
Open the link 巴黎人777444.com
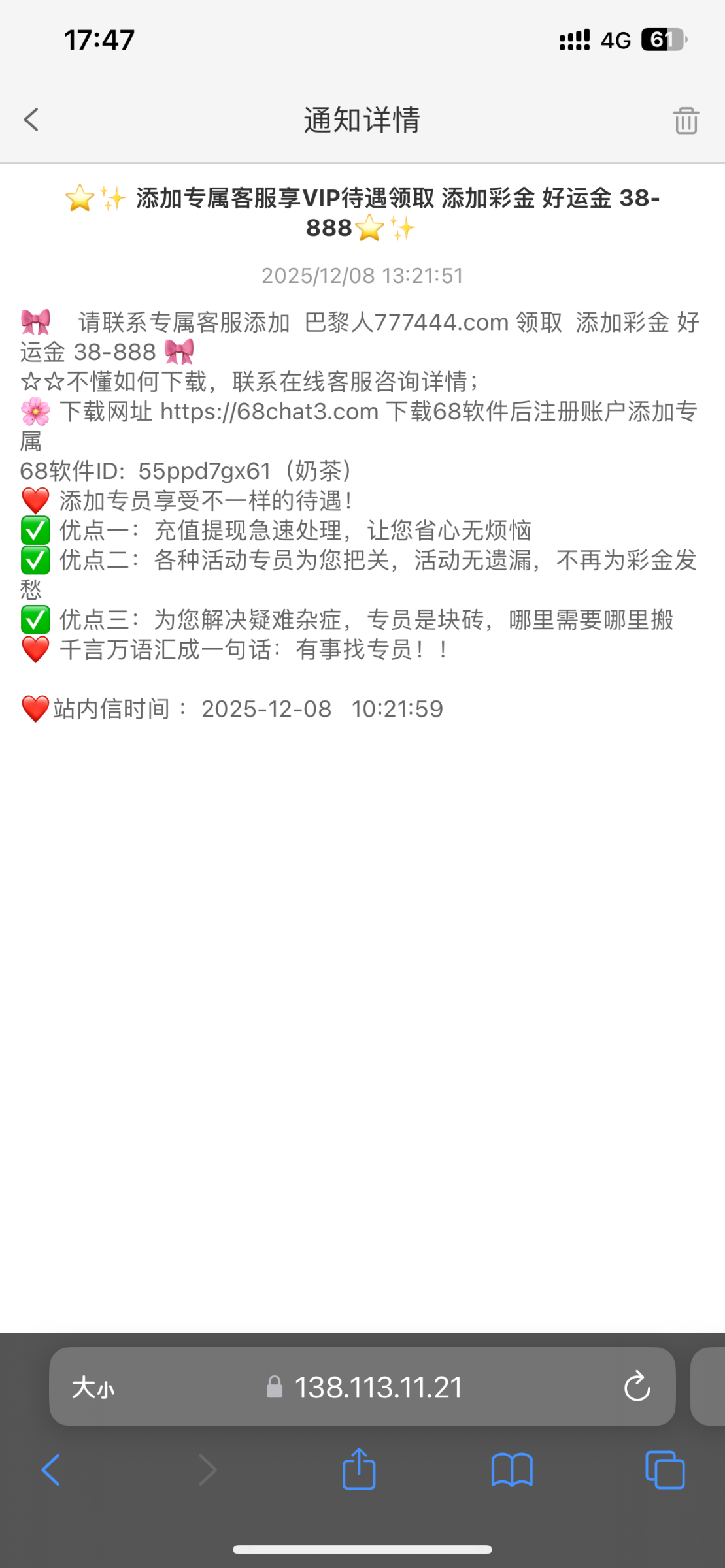(x=407, y=321)
